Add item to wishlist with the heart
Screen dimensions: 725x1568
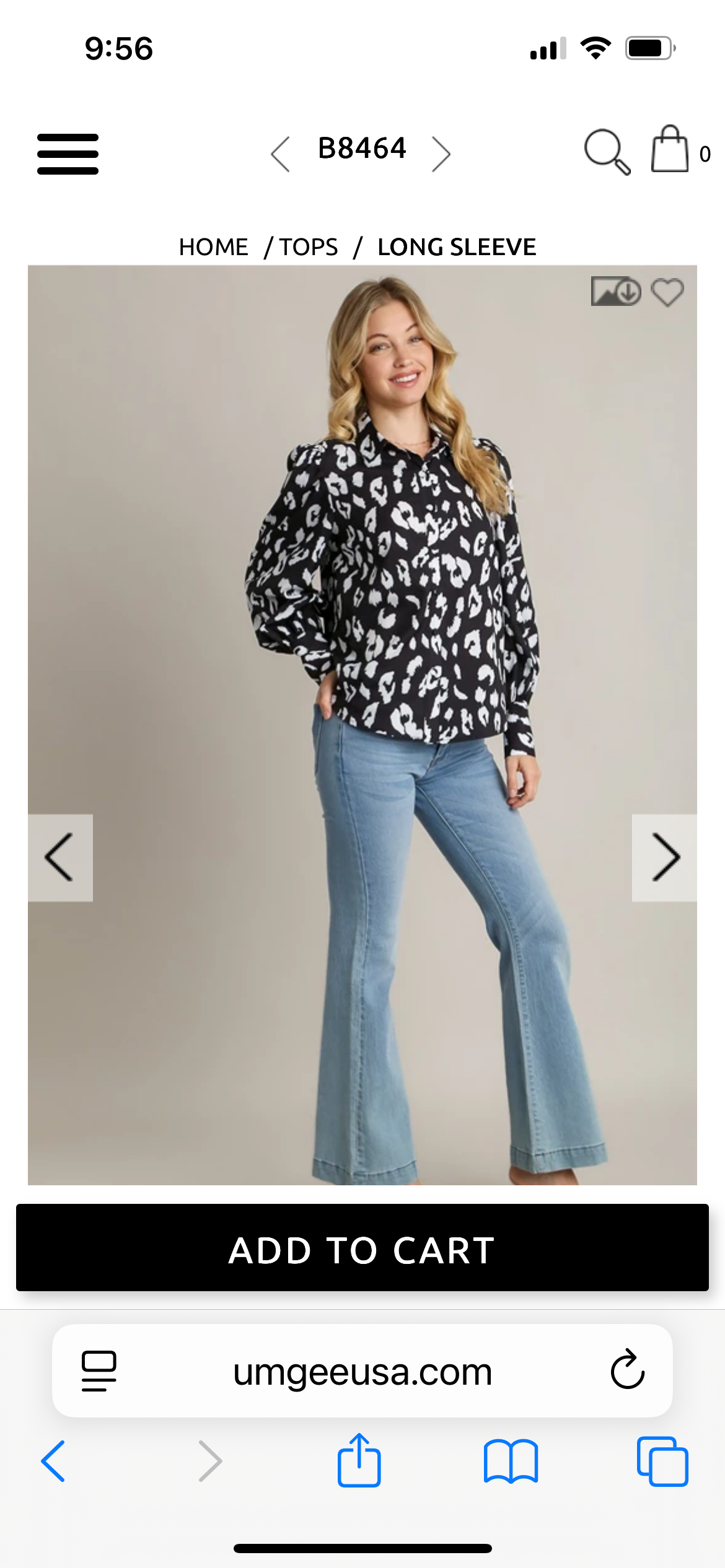click(667, 292)
